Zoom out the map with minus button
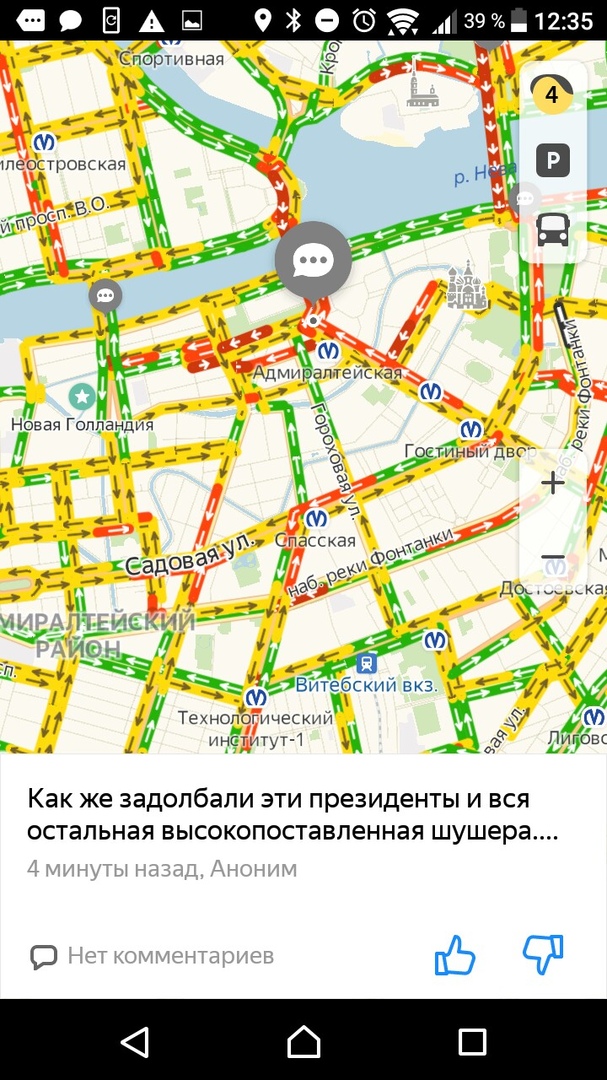The image size is (607, 1080). pyautogui.click(x=552, y=556)
